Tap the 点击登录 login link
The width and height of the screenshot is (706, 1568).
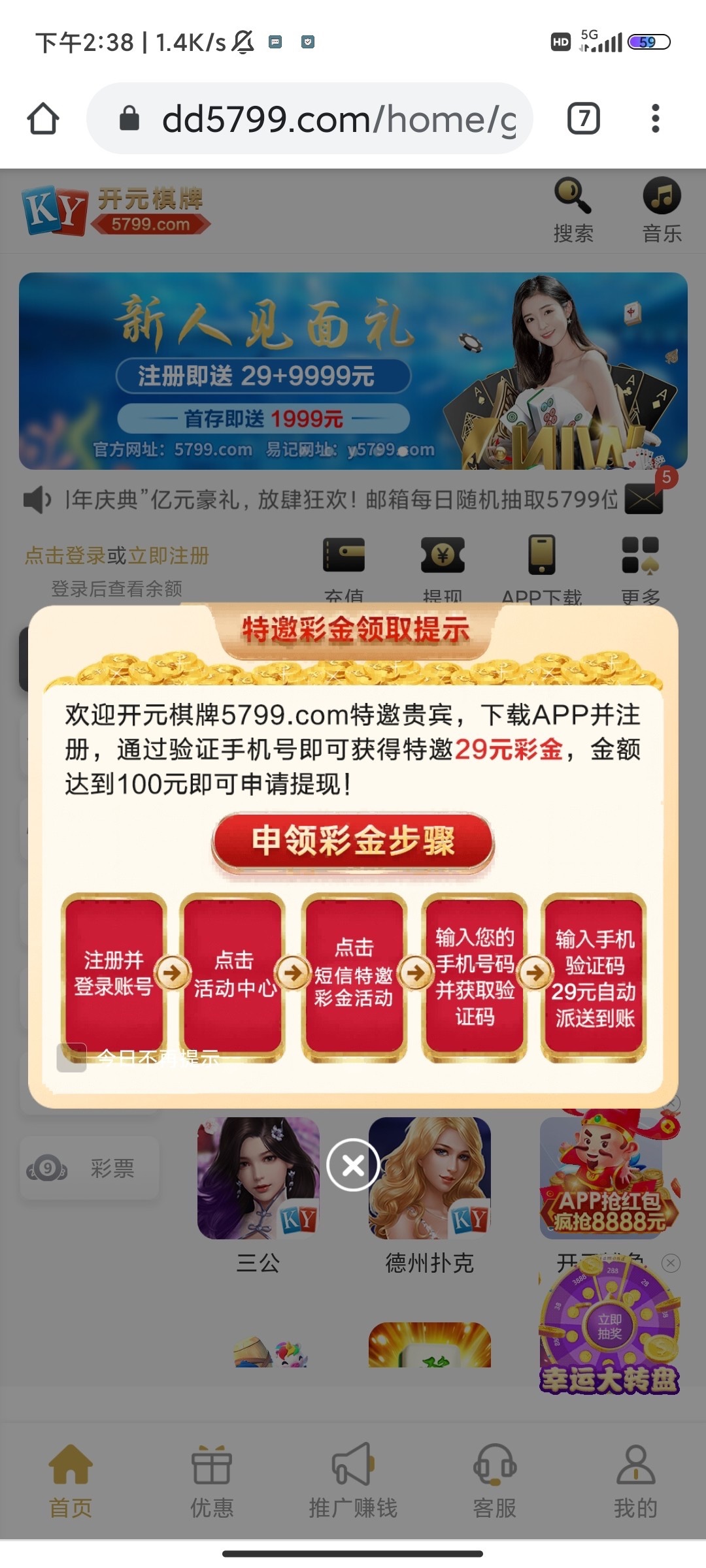[x=65, y=556]
